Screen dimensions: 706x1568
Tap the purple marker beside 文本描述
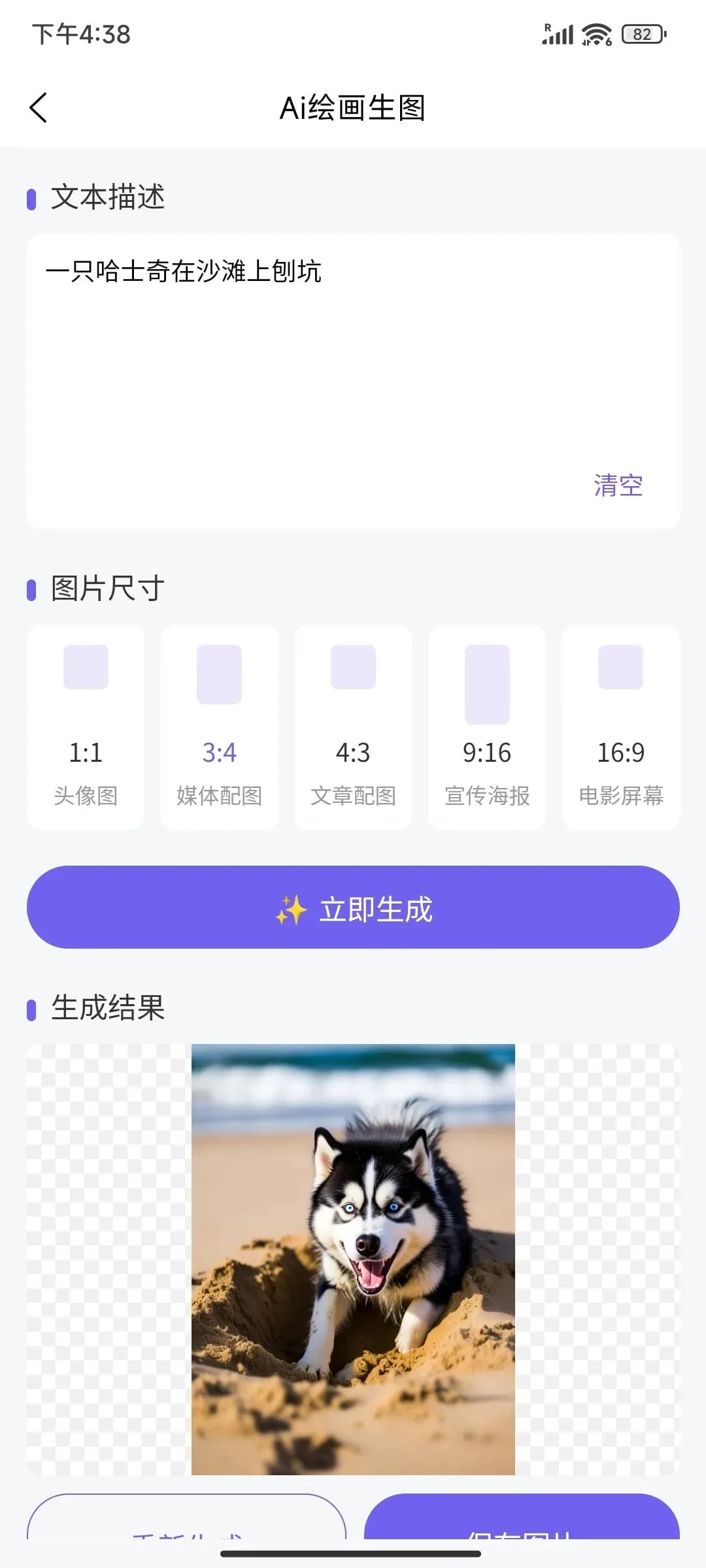[31, 198]
